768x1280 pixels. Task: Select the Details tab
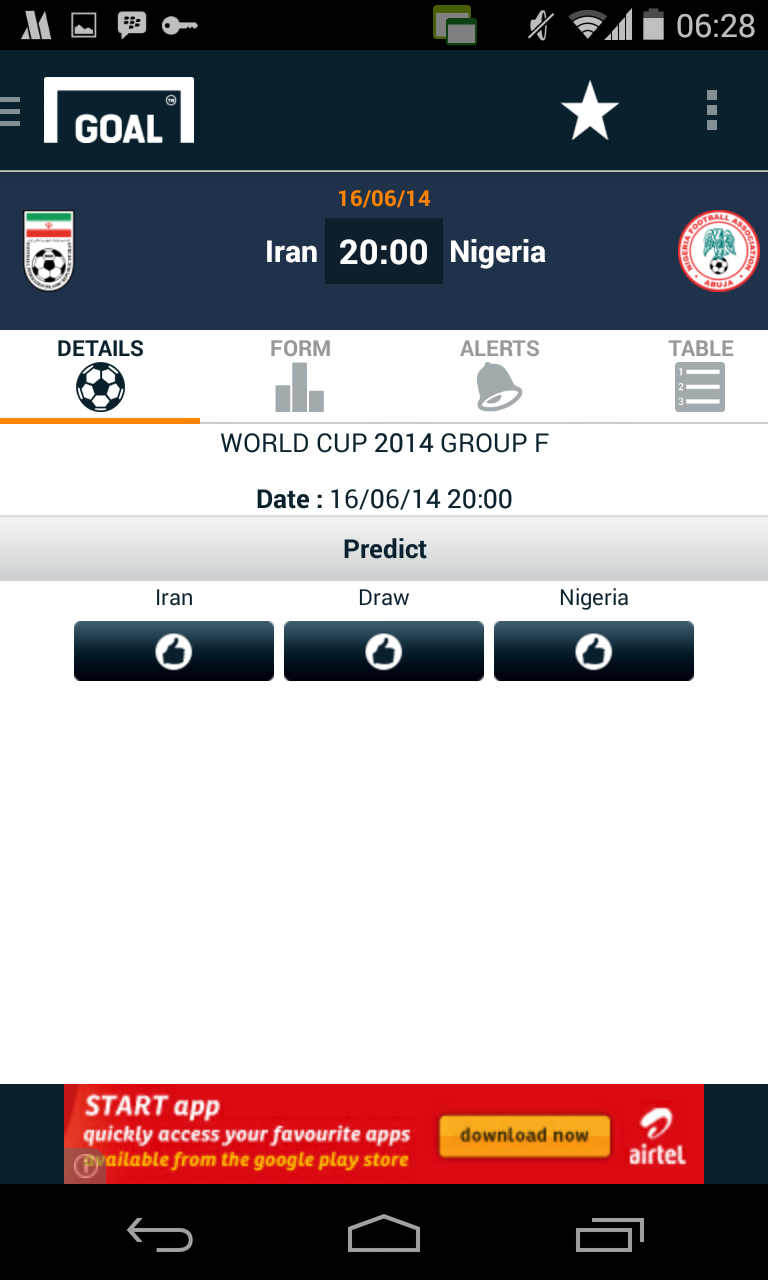click(x=100, y=376)
